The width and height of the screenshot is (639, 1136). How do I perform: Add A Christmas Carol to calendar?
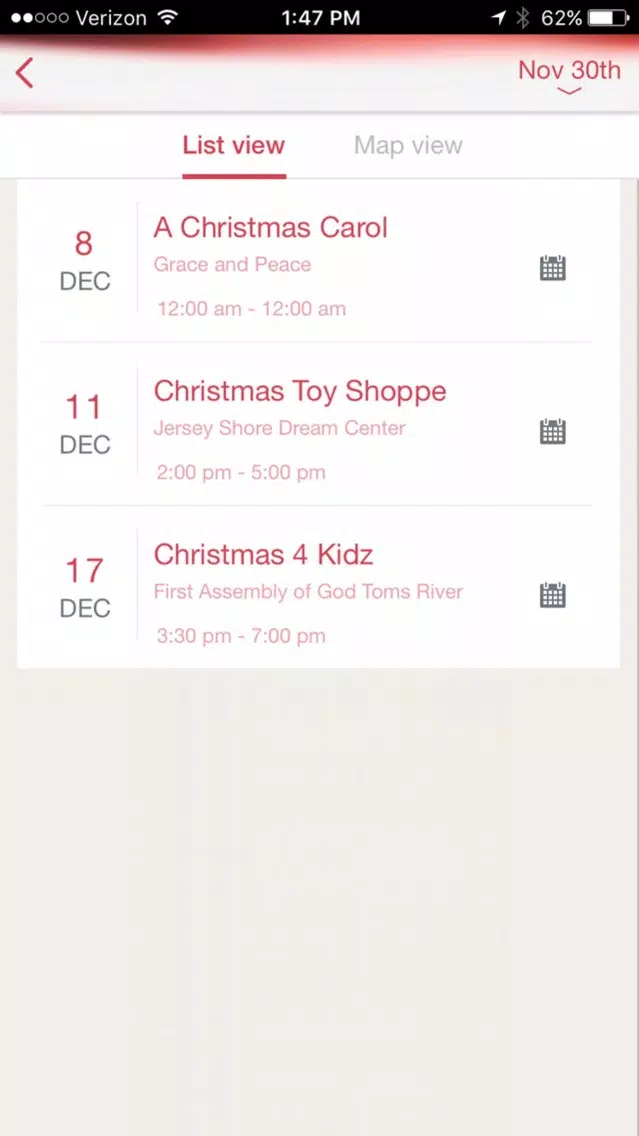click(553, 268)
